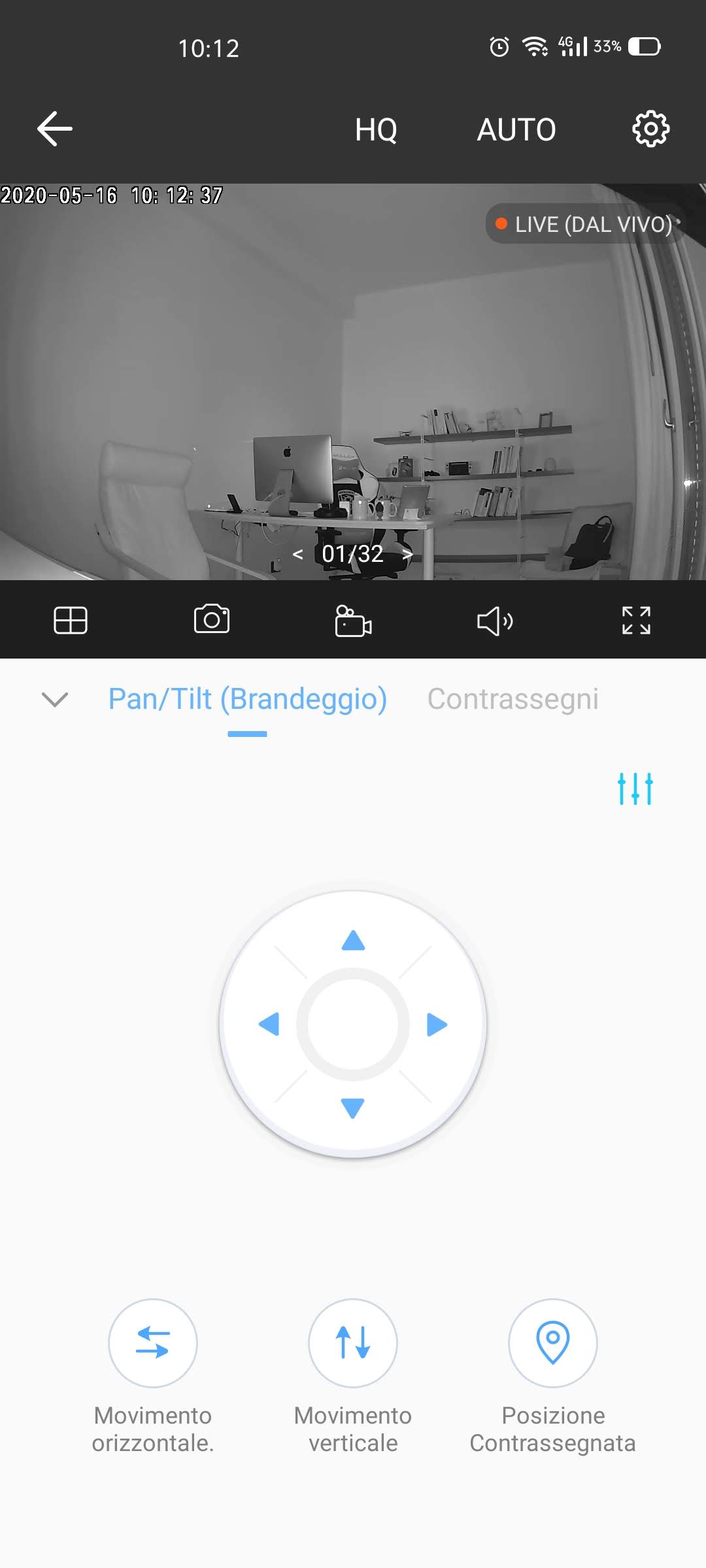Start Movimento orizzontale cruise
The image size is (706, 1568).
click(153, 1343)
